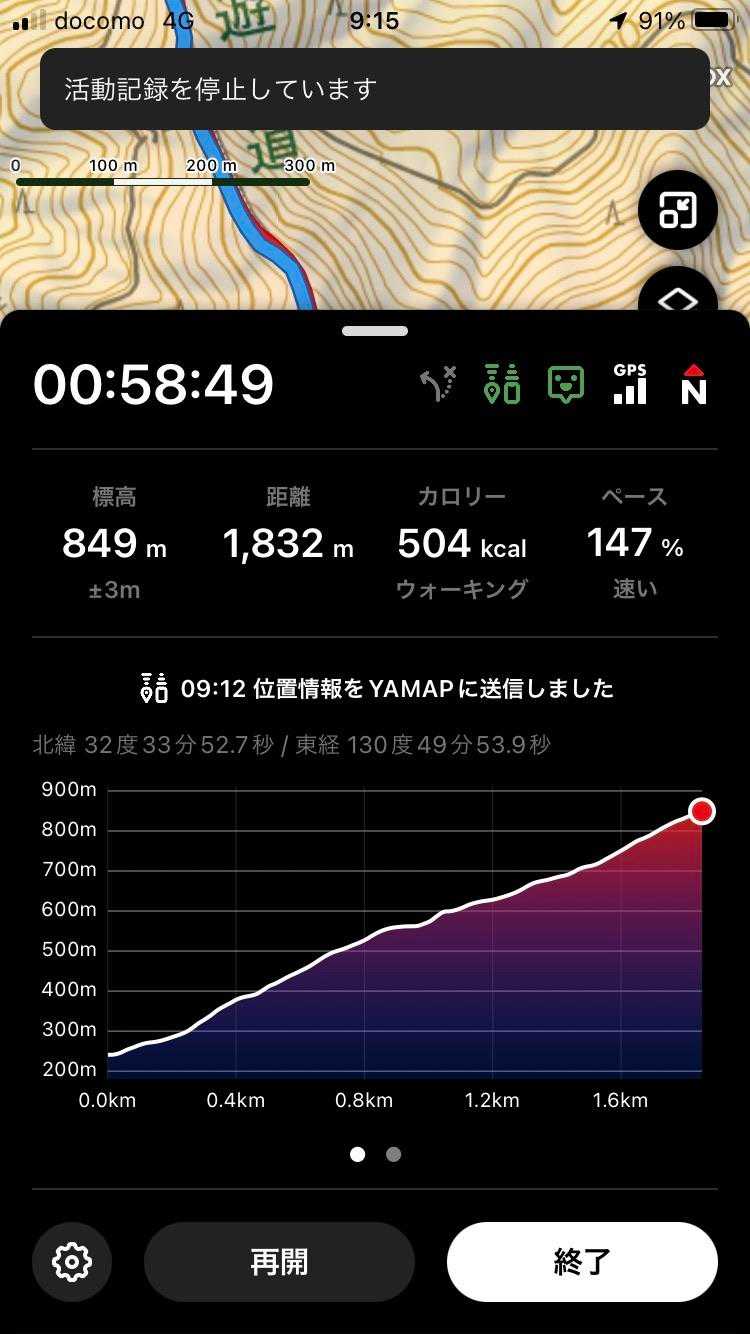Viewport: 750px width, 1334px height.
Task: Open the green location sharing icon
Action: (x=501, y=384)
